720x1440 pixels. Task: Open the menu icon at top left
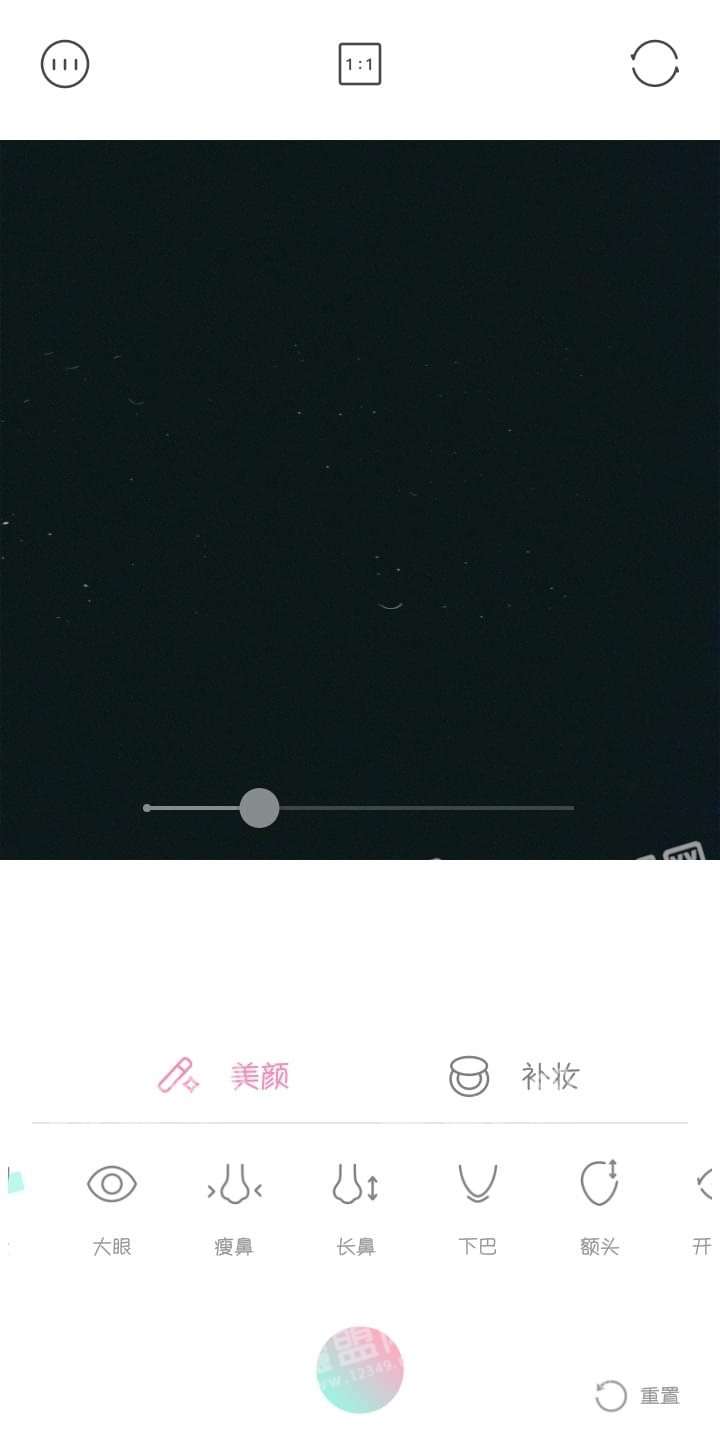point(65,65)
